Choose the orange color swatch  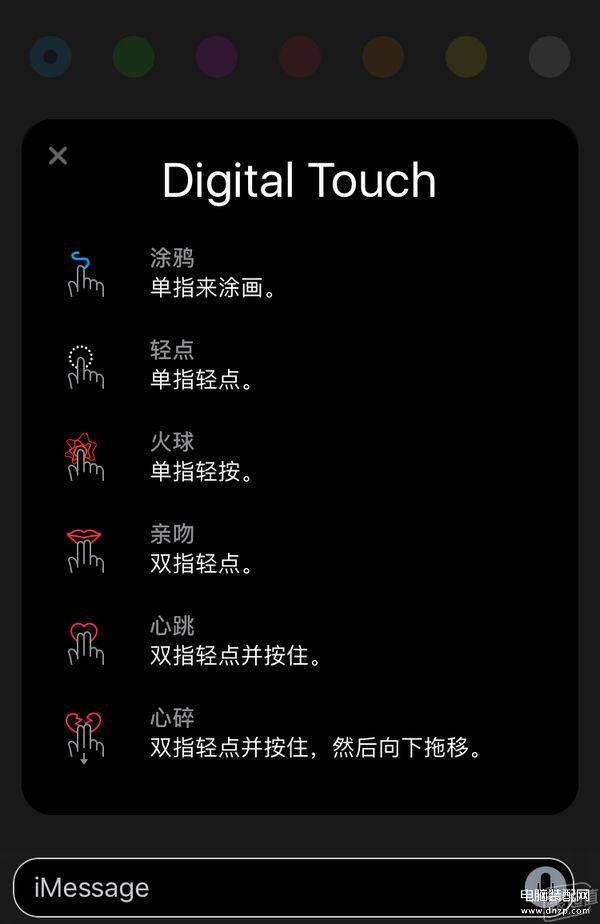[383, 57]
